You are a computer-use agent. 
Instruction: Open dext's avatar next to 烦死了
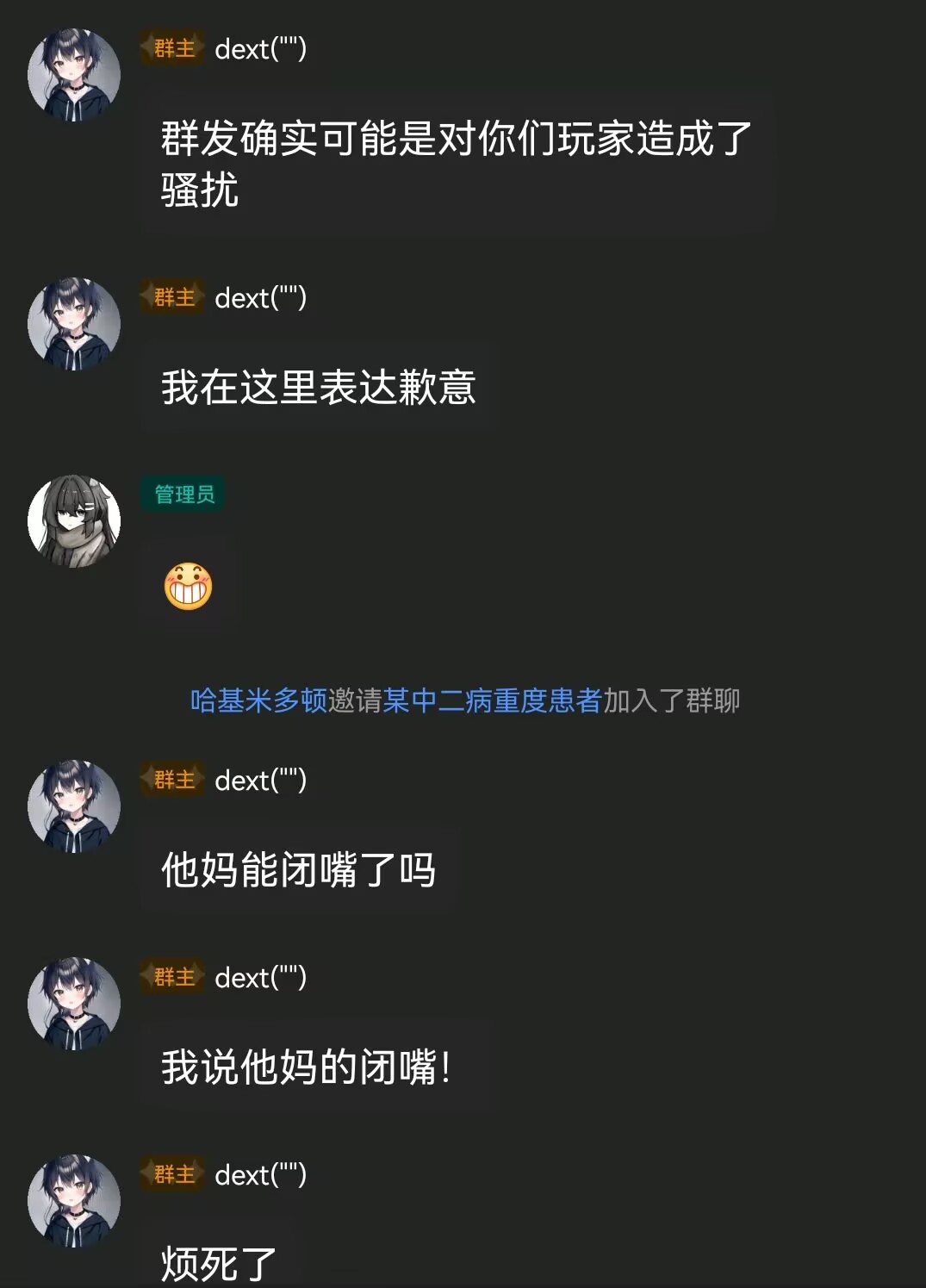coord(74,1200)
